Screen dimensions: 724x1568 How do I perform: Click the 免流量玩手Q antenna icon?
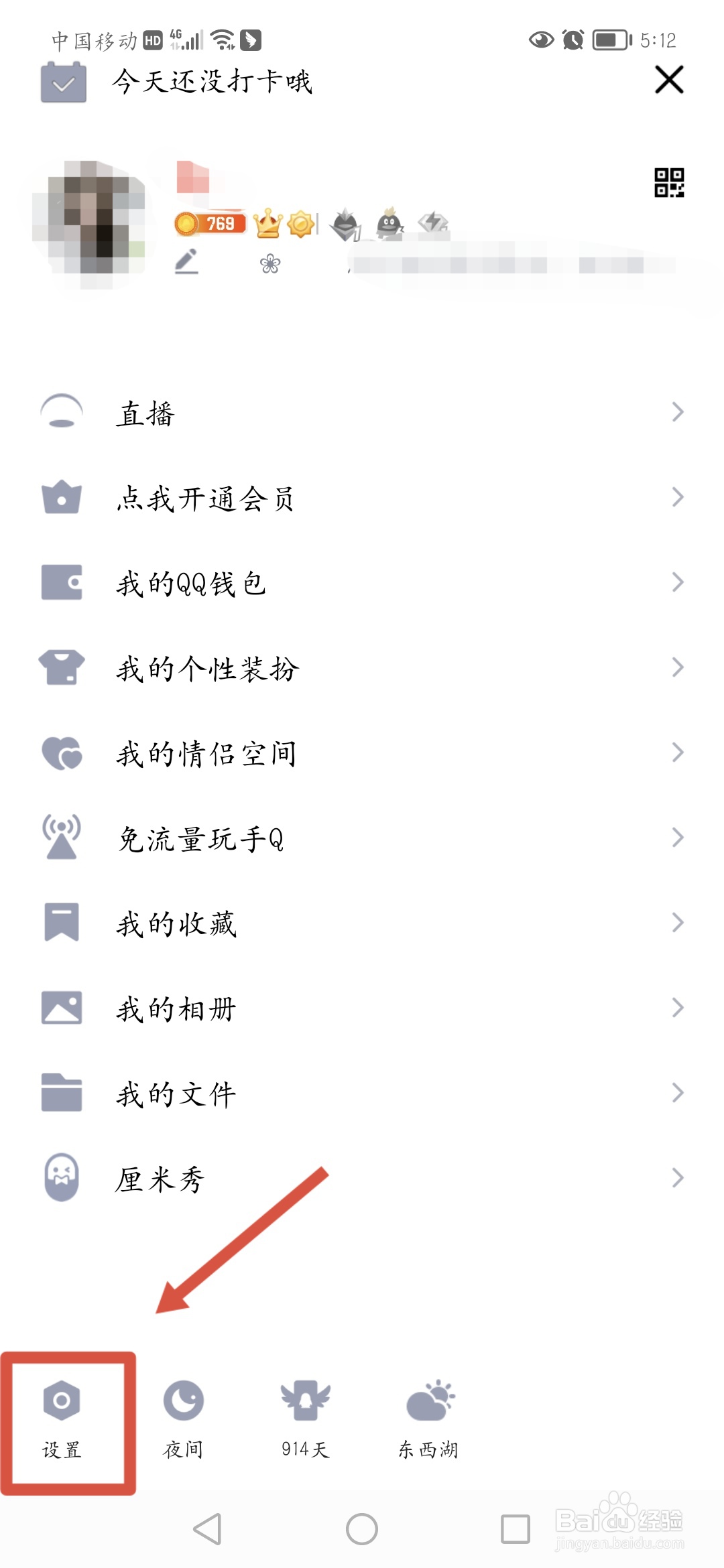click(62, 837)
